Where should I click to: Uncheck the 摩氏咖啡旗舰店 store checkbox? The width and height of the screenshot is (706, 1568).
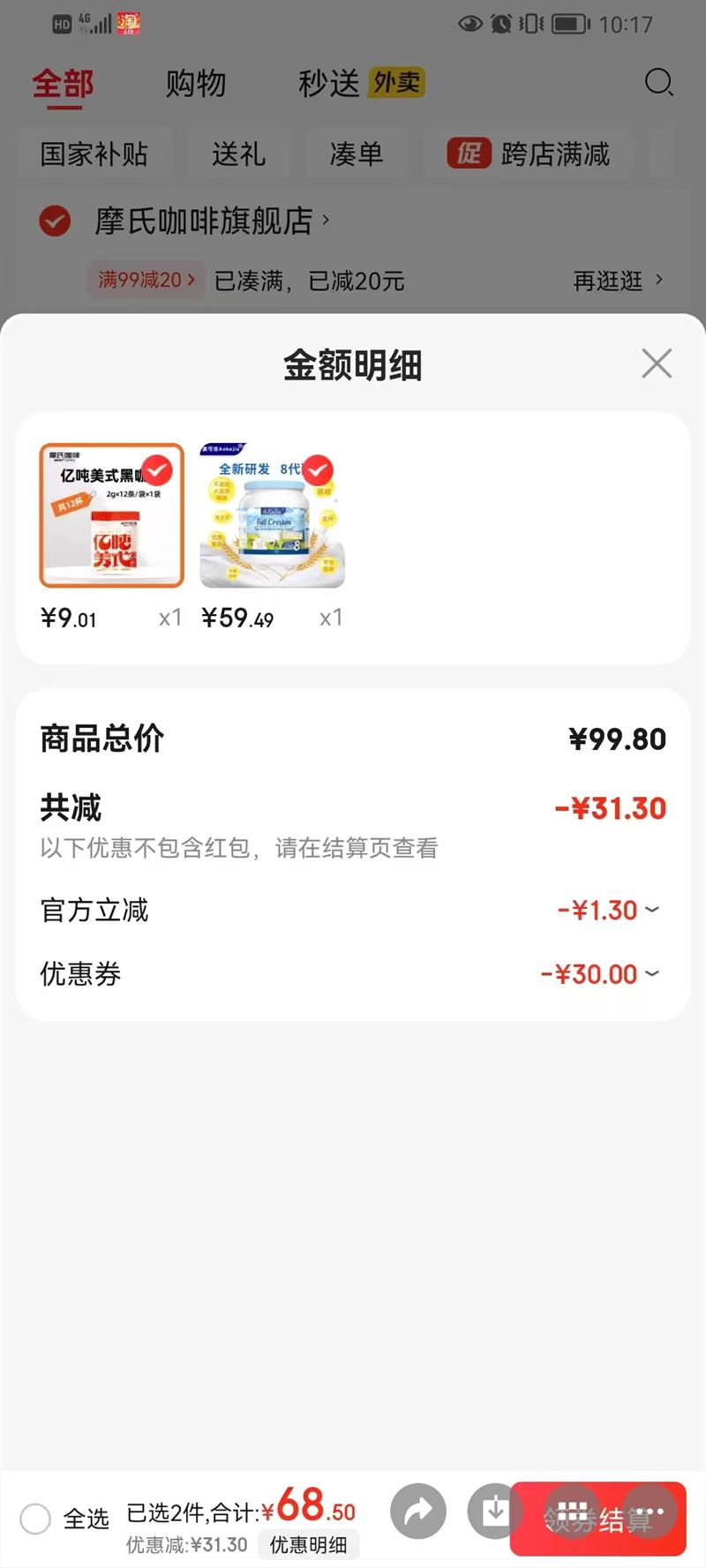coord(55,221)
